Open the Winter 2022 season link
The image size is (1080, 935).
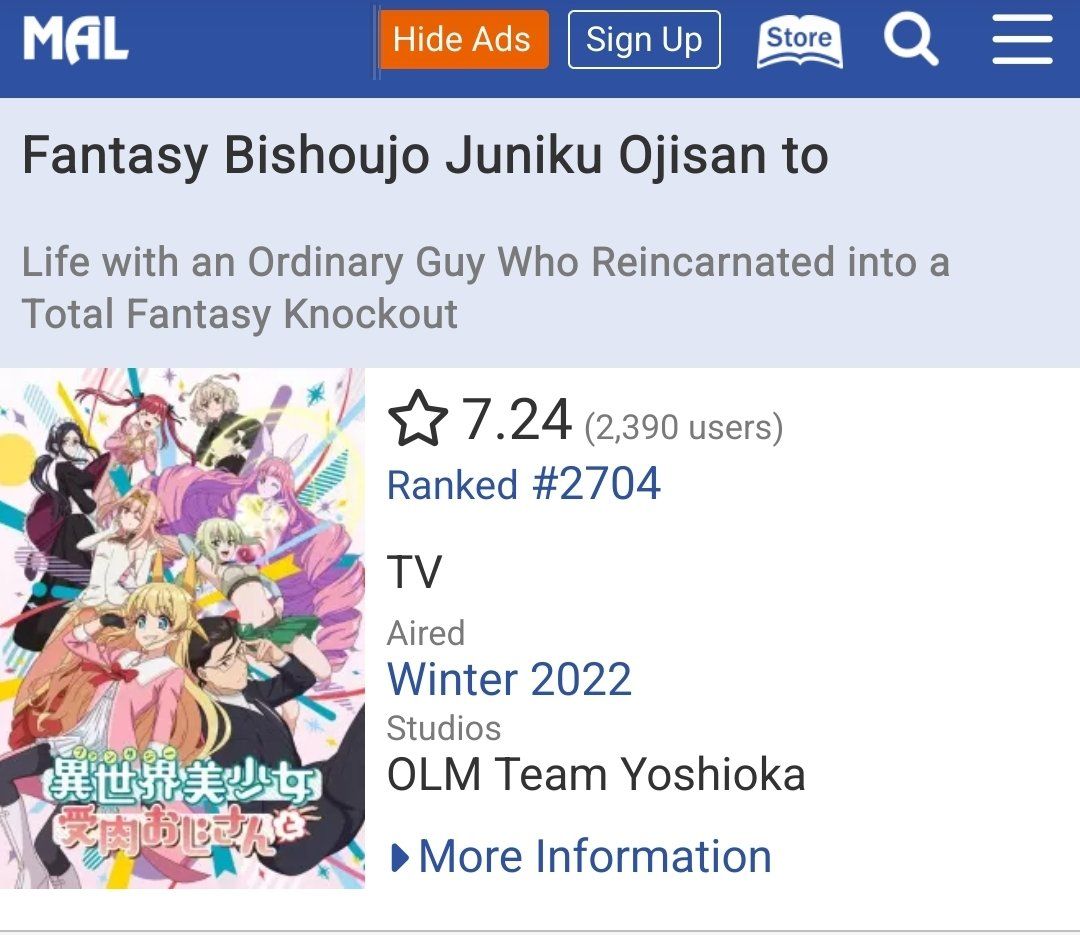(x=509, y=680)
